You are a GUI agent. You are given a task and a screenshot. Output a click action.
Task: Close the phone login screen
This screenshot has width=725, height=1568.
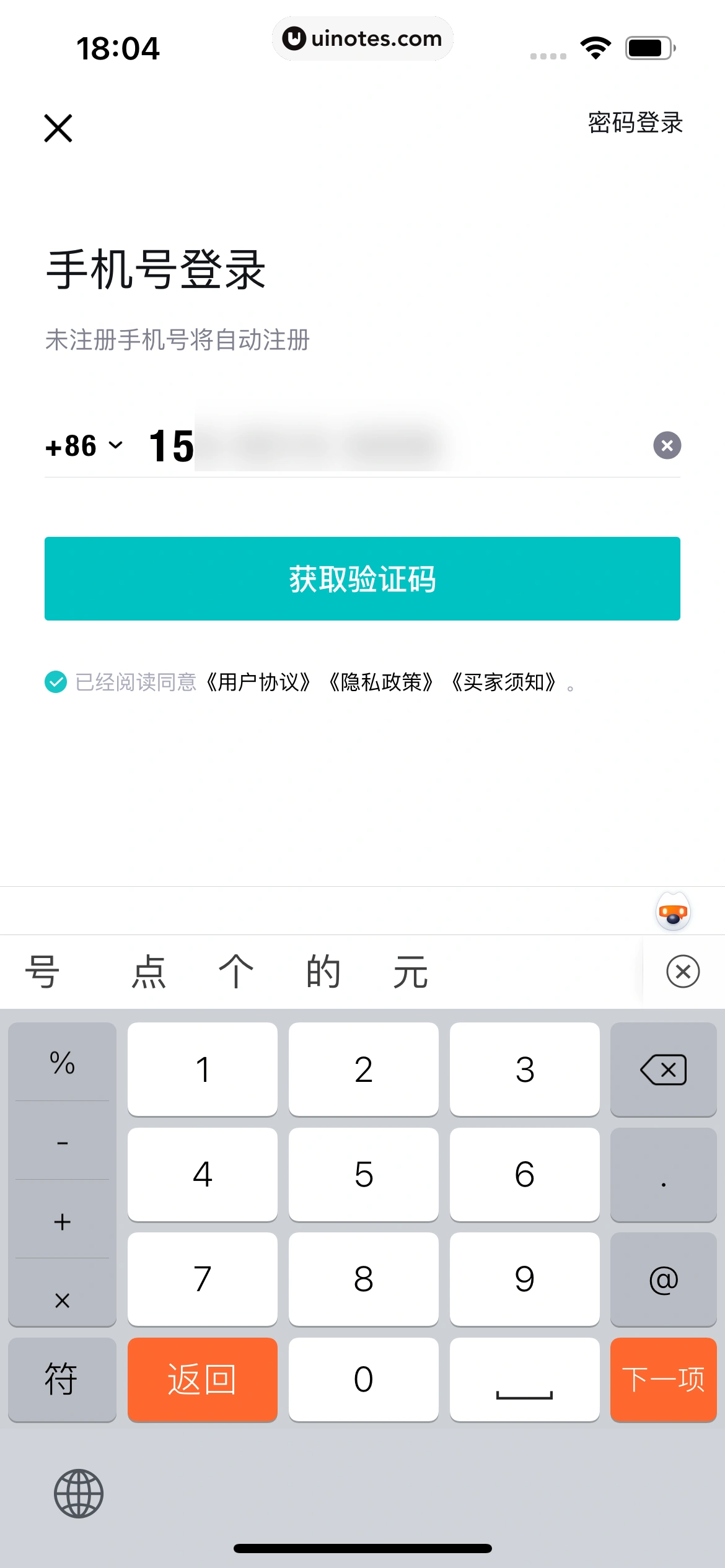coord(58,128)
